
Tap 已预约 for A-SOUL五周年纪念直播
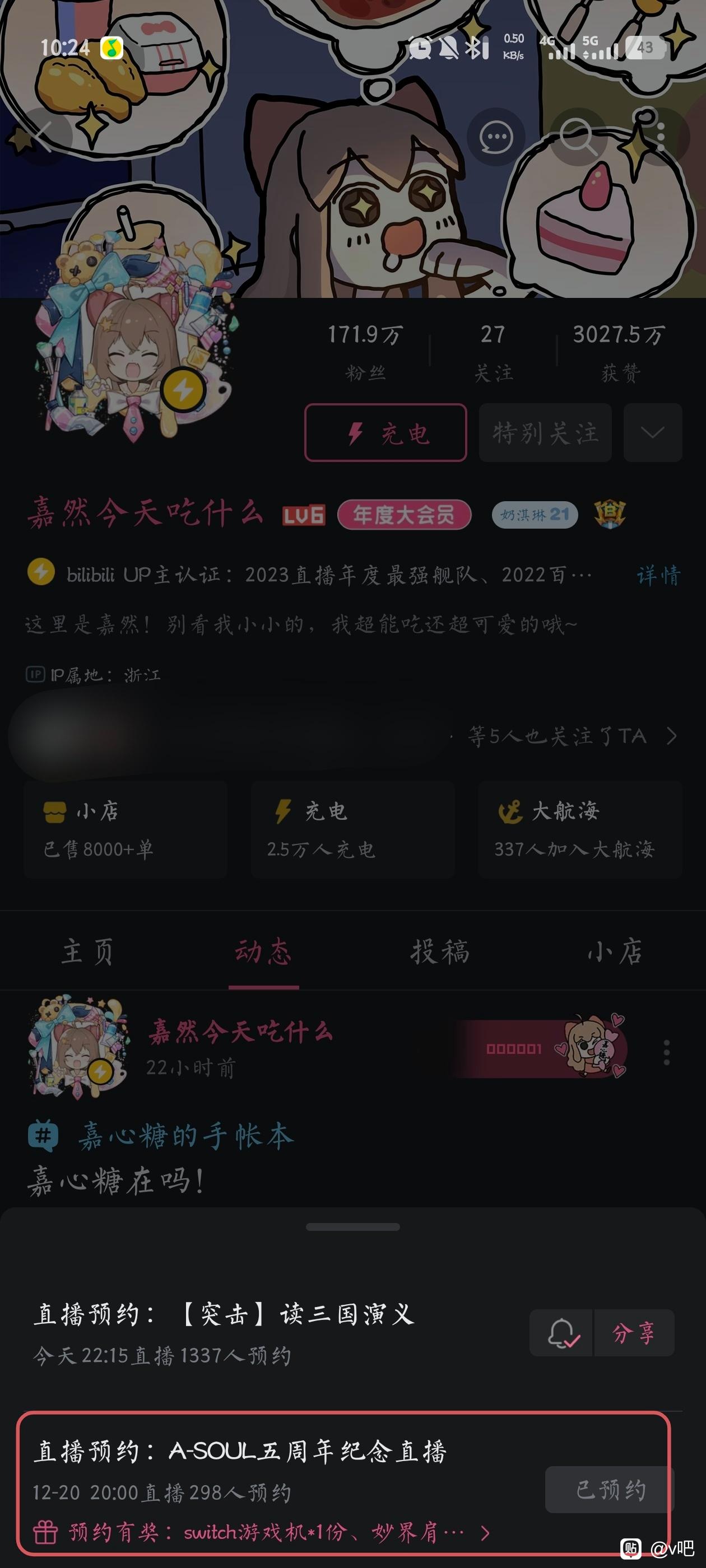coord(610,1490)
